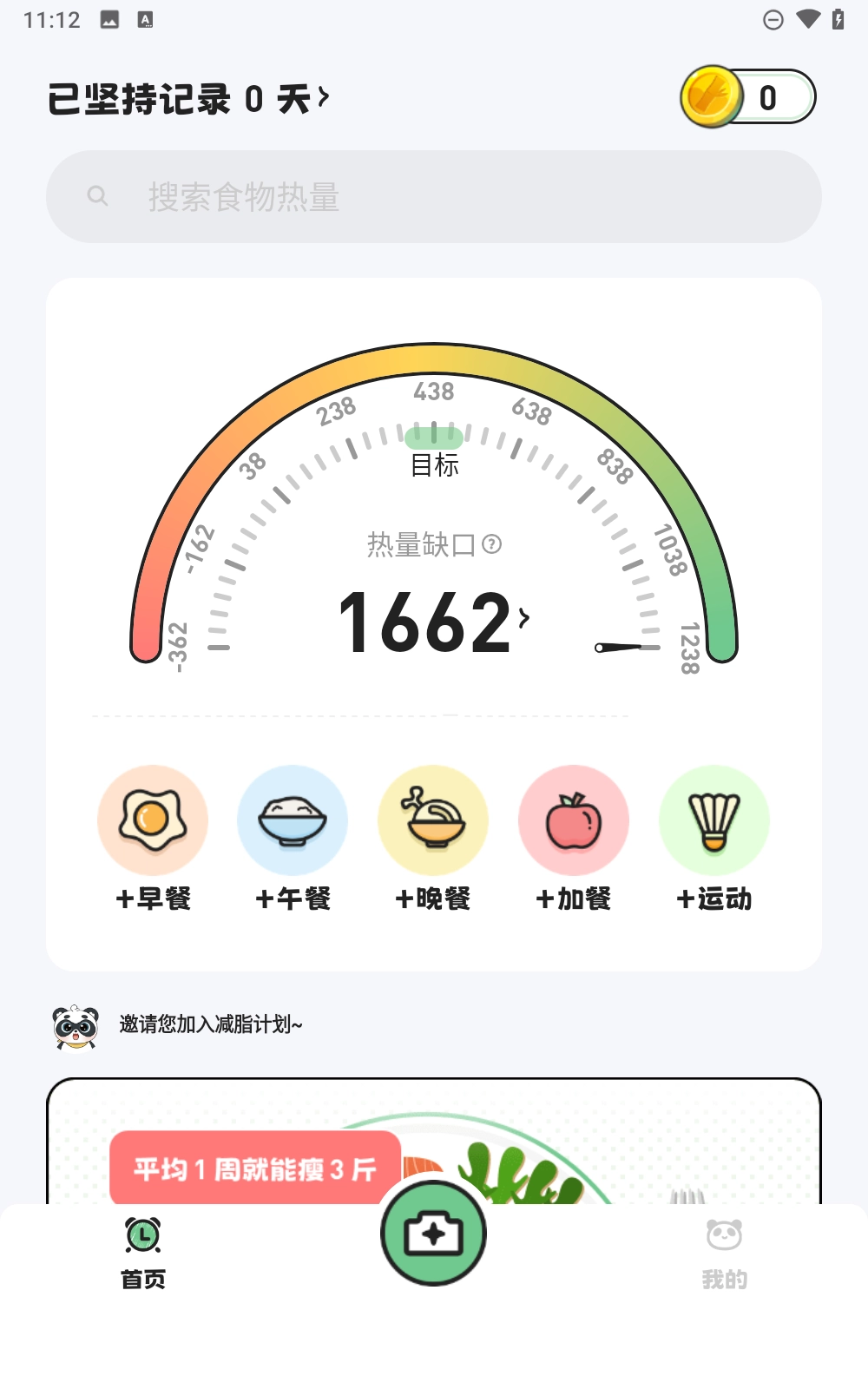Add breakfast with the fried egg icon
This screenshot has height=1389, width=868.
tap(152, 820)
